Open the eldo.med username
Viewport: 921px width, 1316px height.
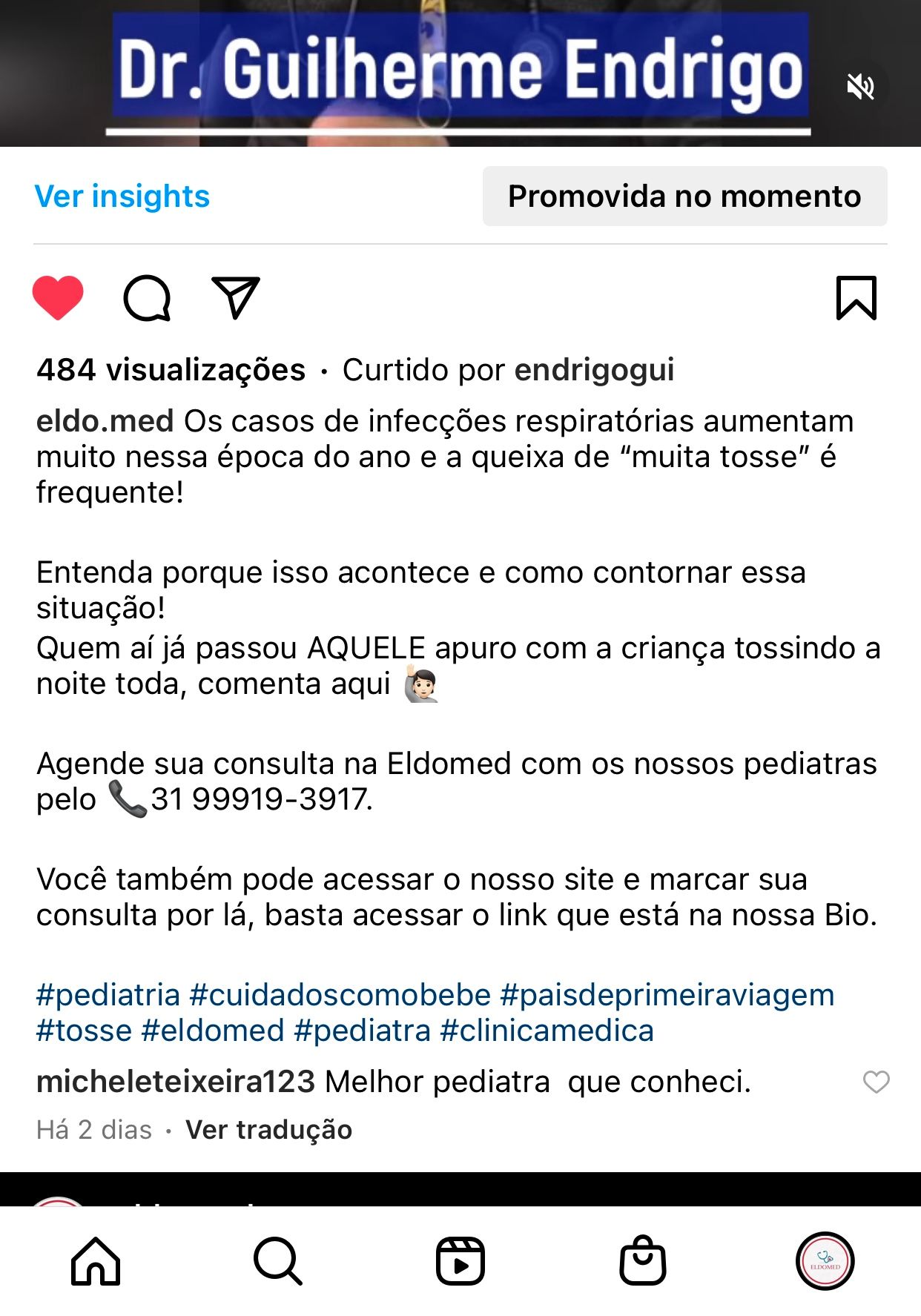click(103, 423)
